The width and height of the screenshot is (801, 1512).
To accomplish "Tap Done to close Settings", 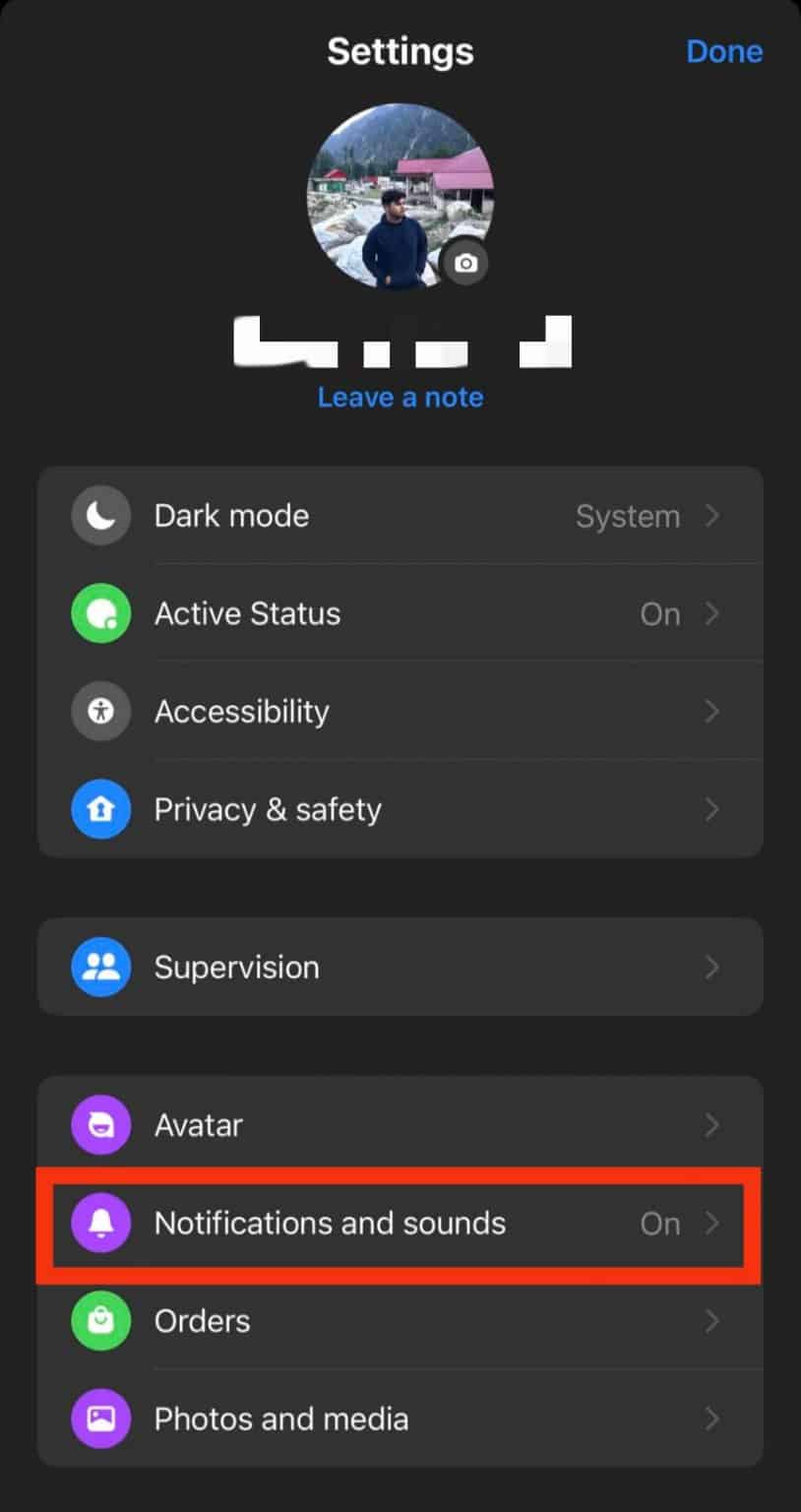I will point(724,51).
